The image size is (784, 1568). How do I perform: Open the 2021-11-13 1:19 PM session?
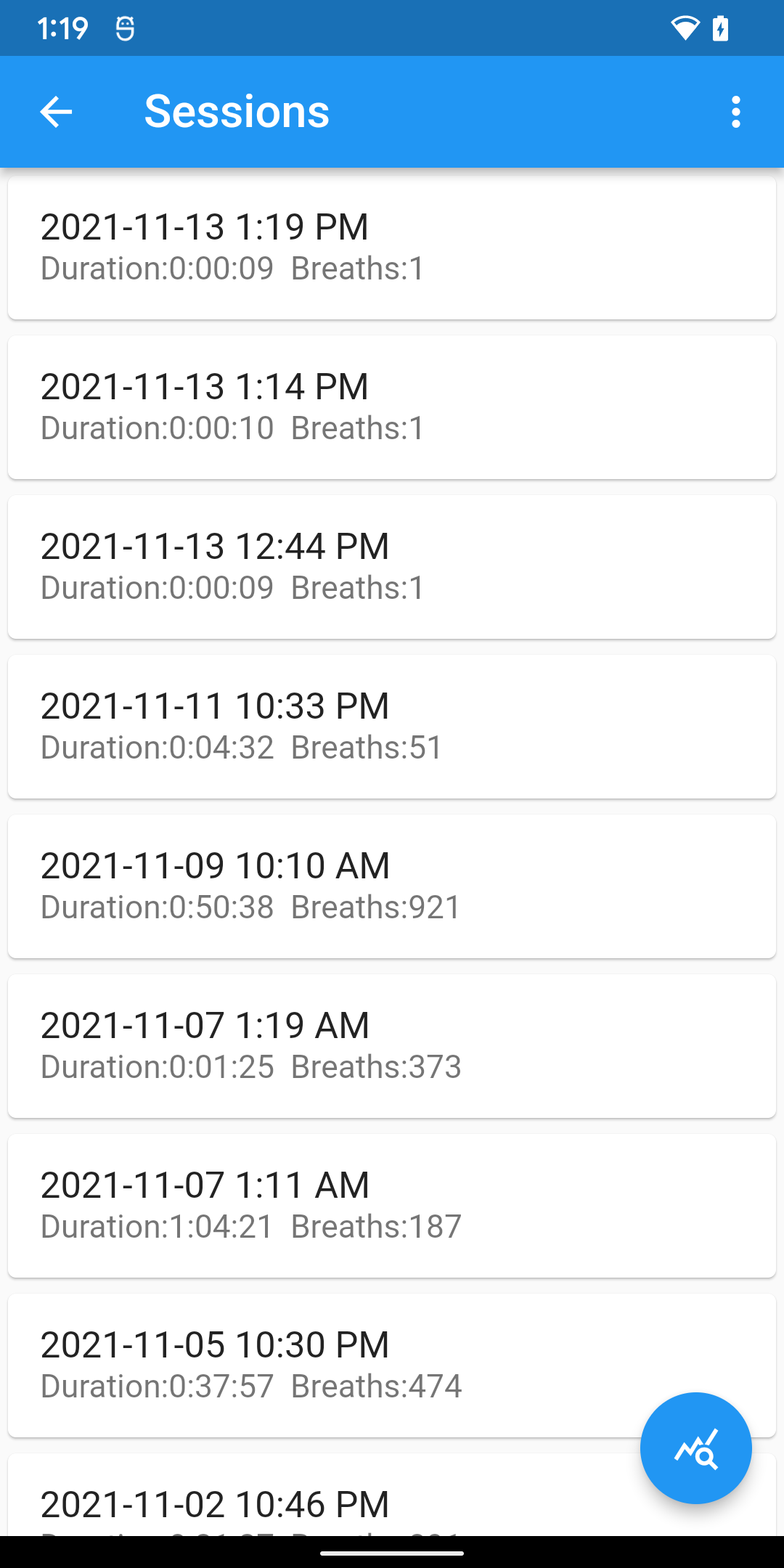[392, 248]
